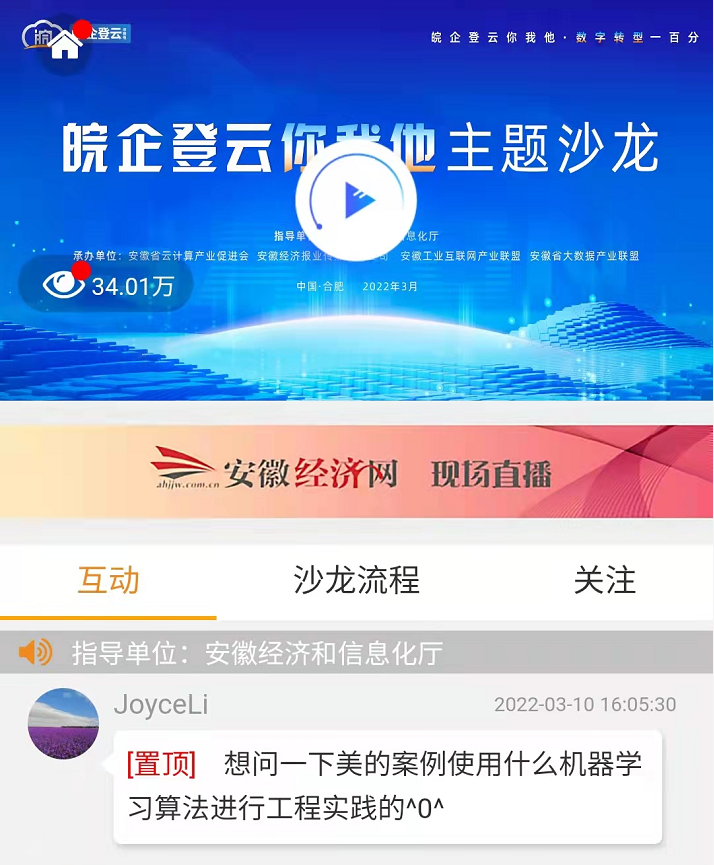Image resolution: width=714 pixels, height=865 pixels.
Task: Select the 关注 tab
Action: click(604, 580)
